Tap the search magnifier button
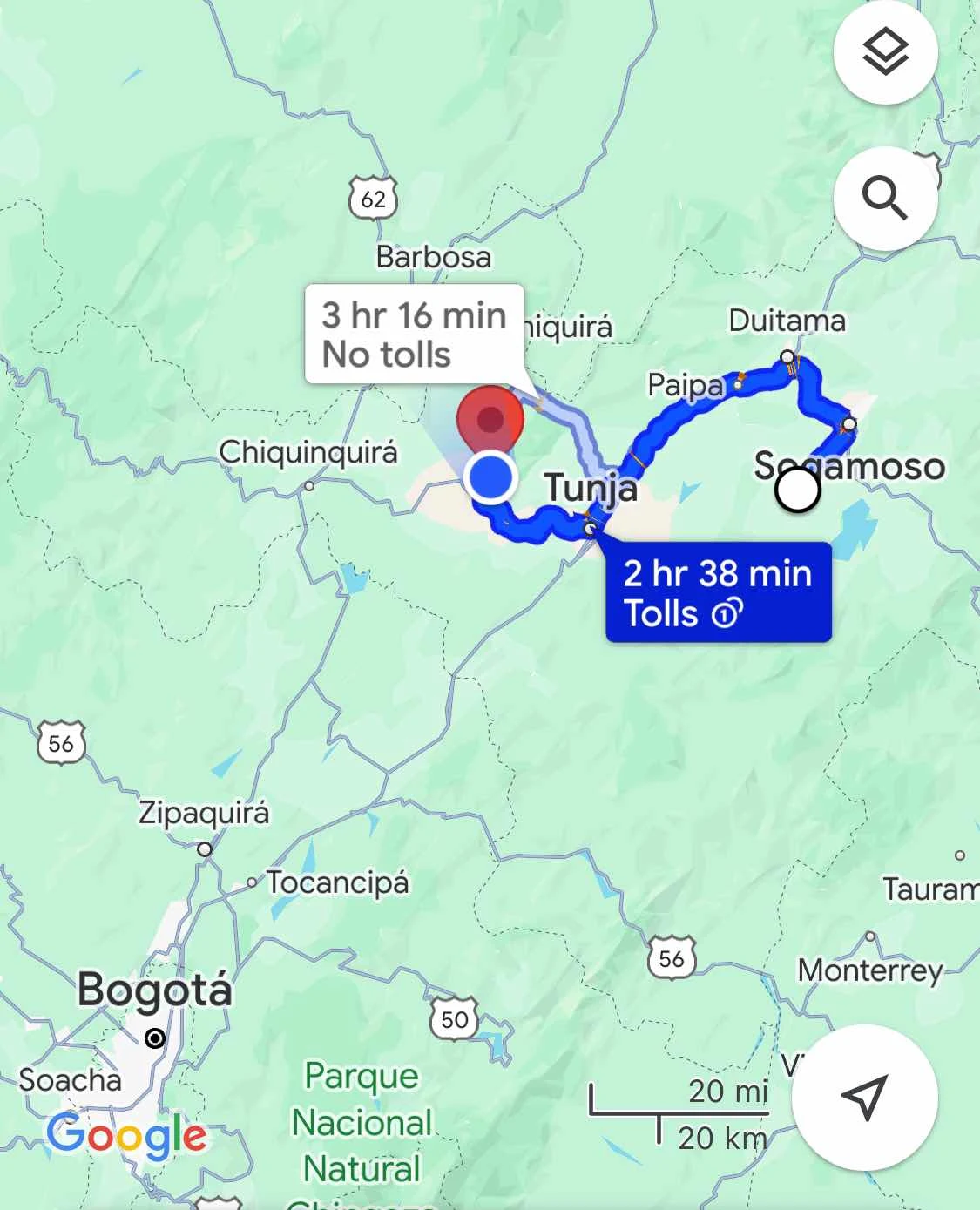Screen dimensions: 980x1210 [x=885, y=199]
